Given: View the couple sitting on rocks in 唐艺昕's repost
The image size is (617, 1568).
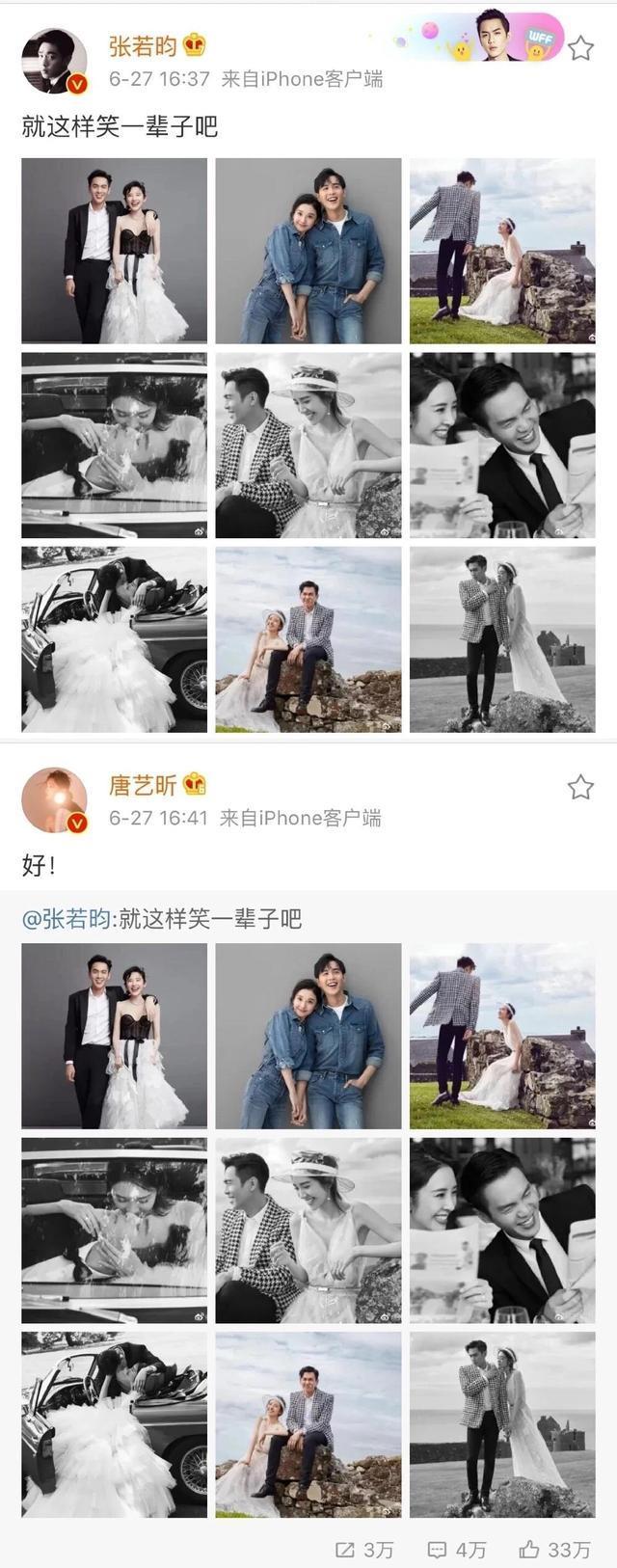Looking at the screenshot, I should coord(308,1425).
